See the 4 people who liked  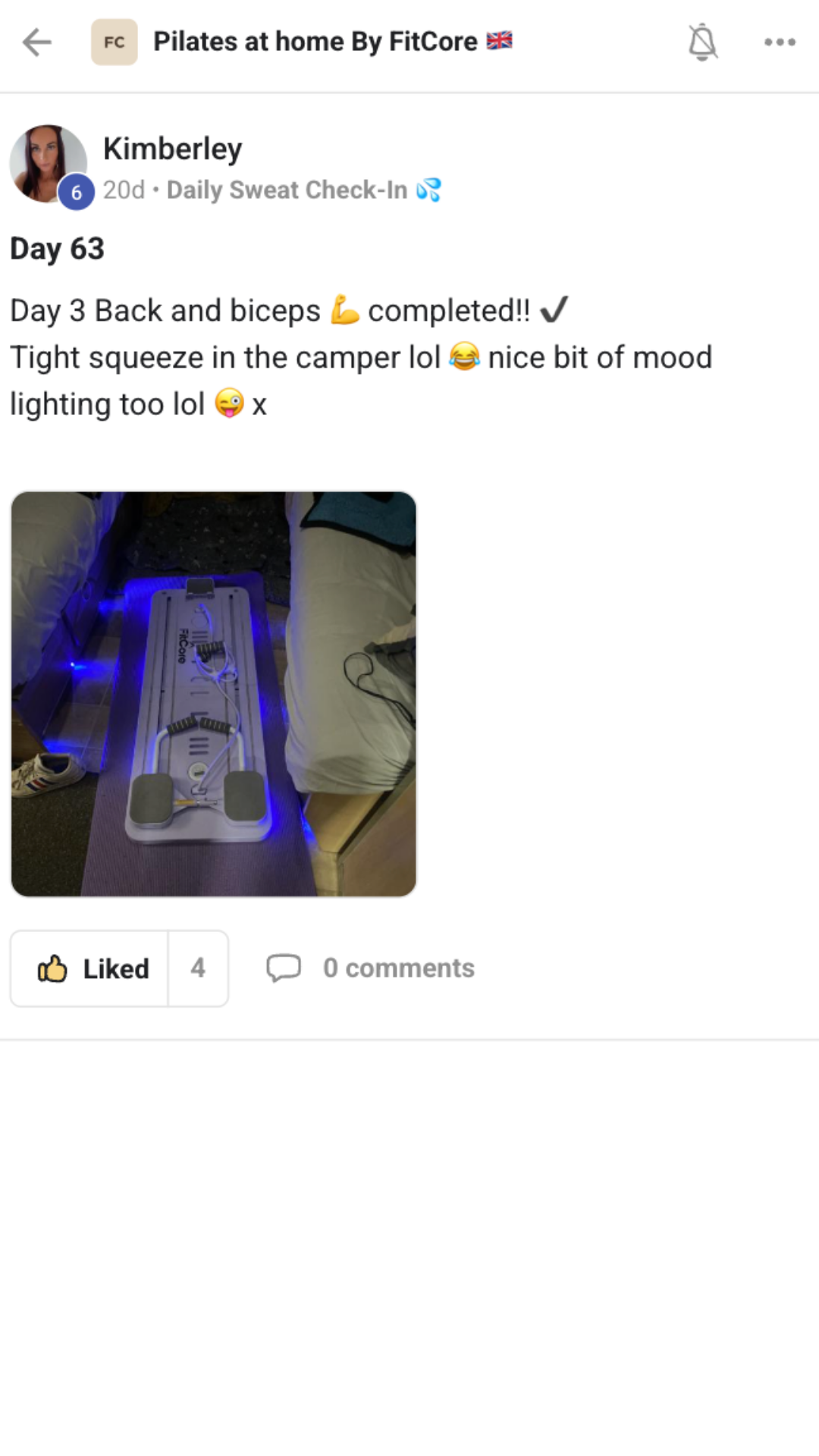click(x=198, y=968)
